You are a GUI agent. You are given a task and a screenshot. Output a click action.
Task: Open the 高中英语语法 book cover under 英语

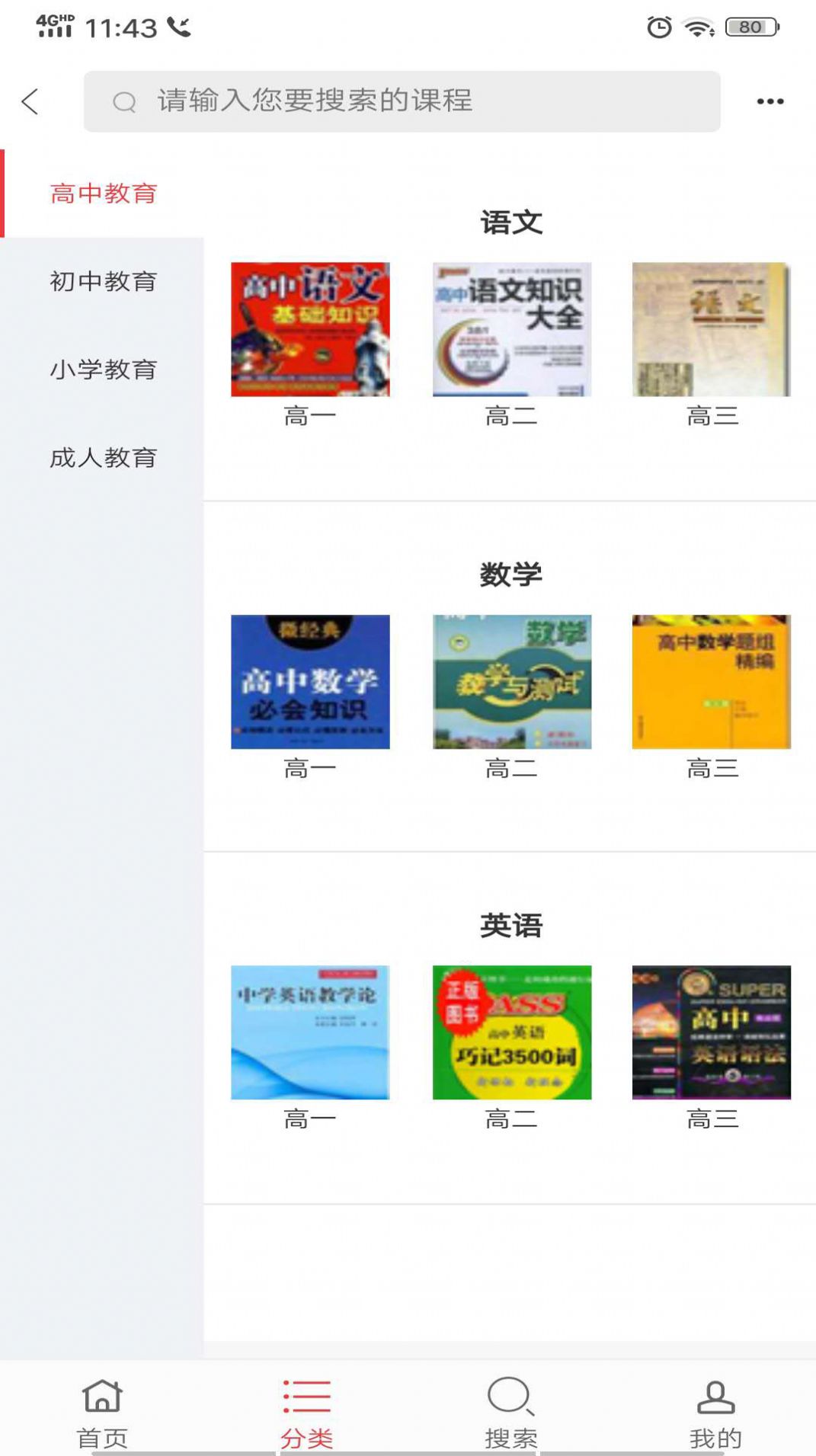coord(710,1033)
